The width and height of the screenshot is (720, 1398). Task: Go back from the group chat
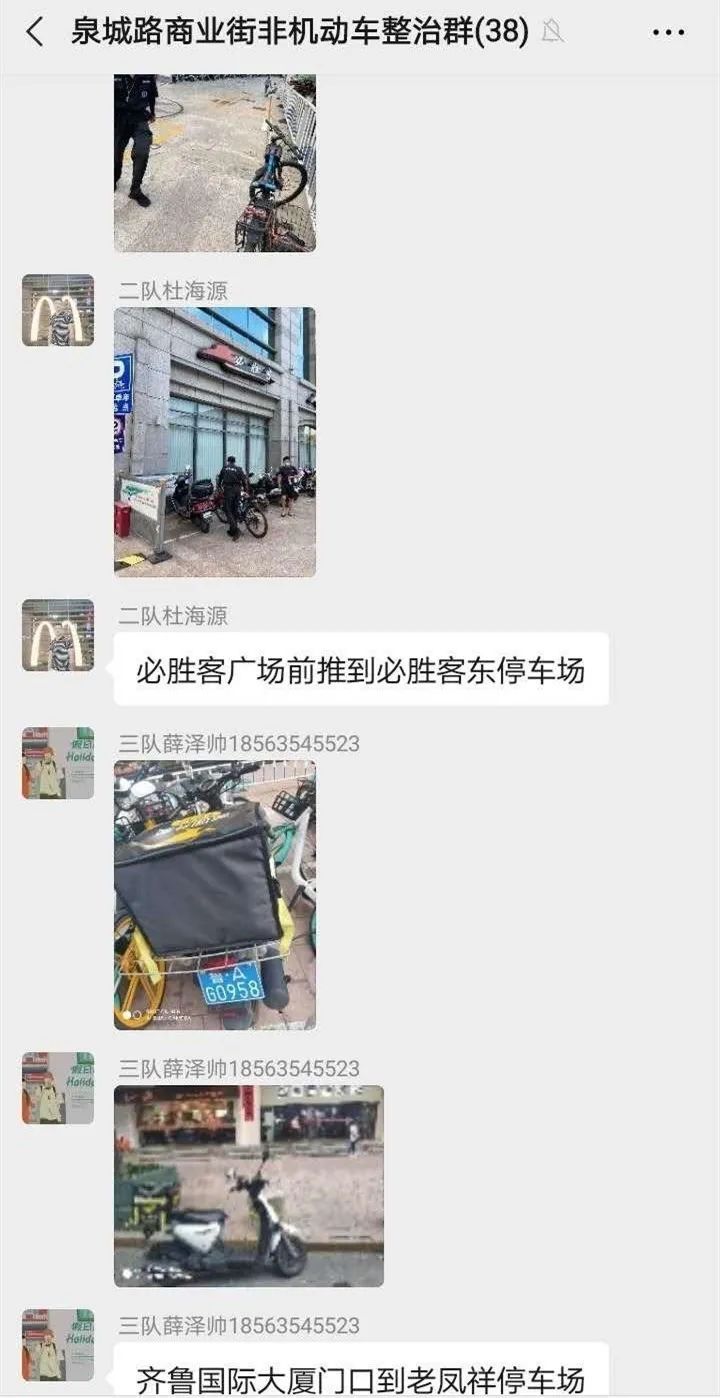coord(35,32)
